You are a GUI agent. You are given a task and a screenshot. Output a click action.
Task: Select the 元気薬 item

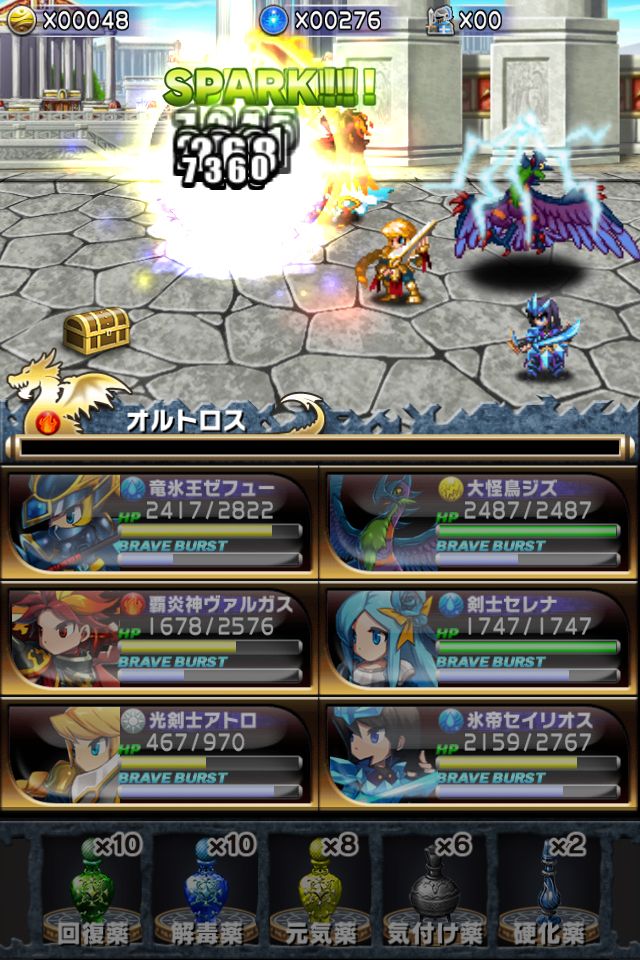(x=321, y=892)
